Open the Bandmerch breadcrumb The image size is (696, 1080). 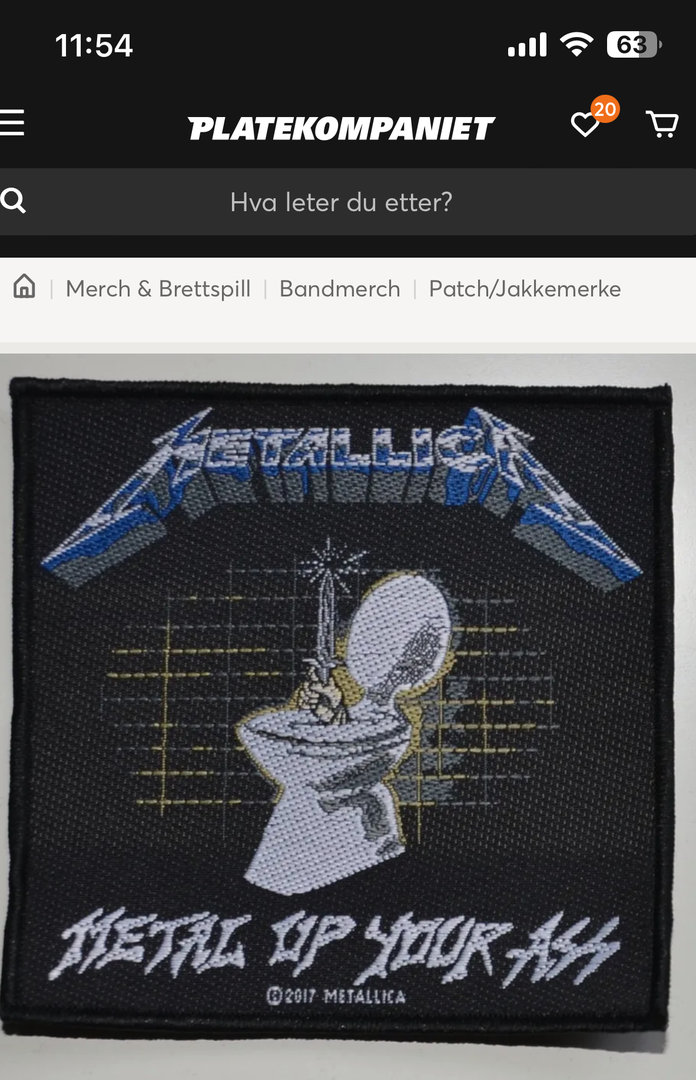(x=339, y=289)
